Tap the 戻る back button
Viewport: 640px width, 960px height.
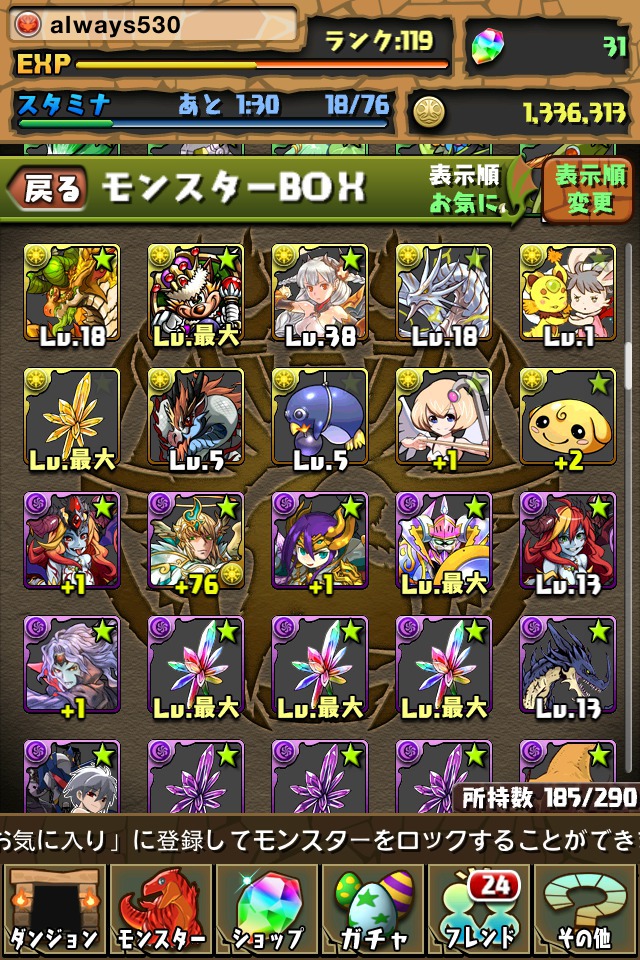tap(48, 188)
